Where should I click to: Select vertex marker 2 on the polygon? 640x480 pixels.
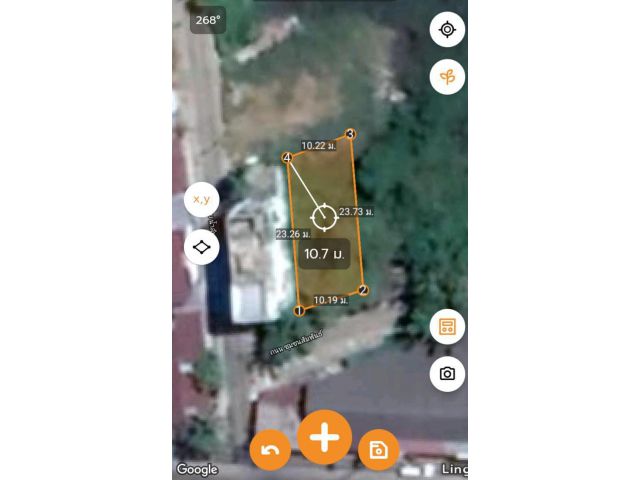coord(363,291)
